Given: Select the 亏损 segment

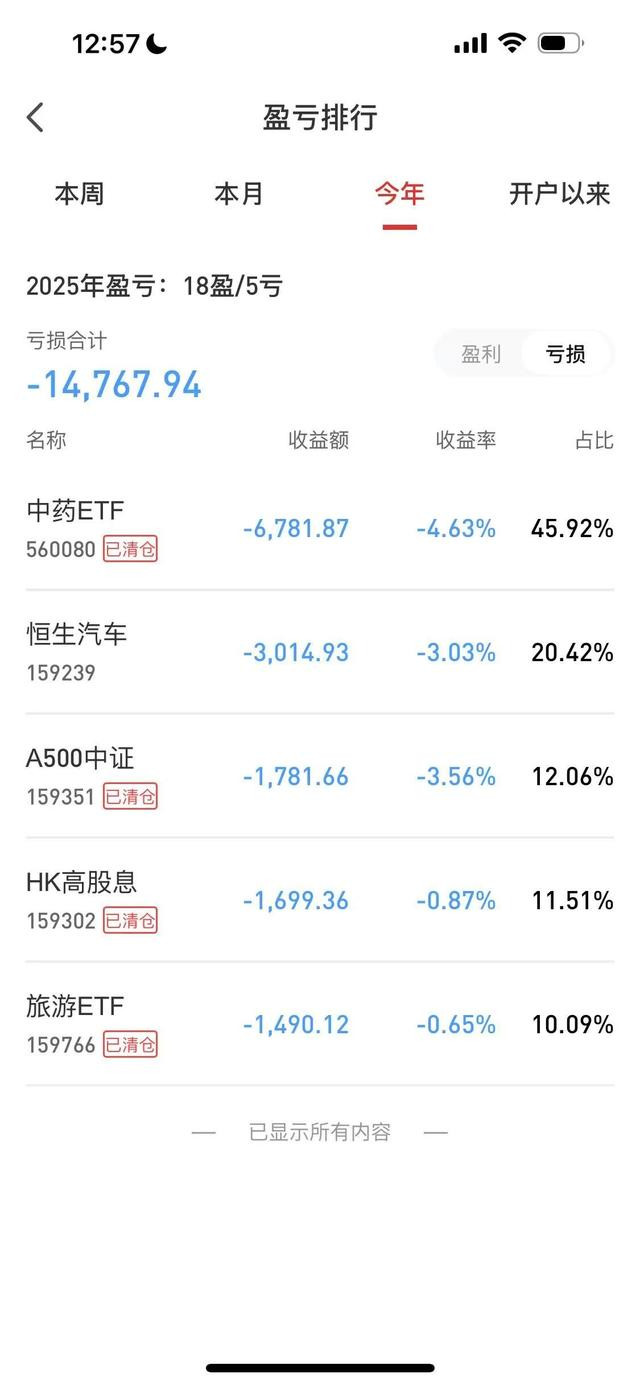Looking at the screenshot, I should point(565,354).
